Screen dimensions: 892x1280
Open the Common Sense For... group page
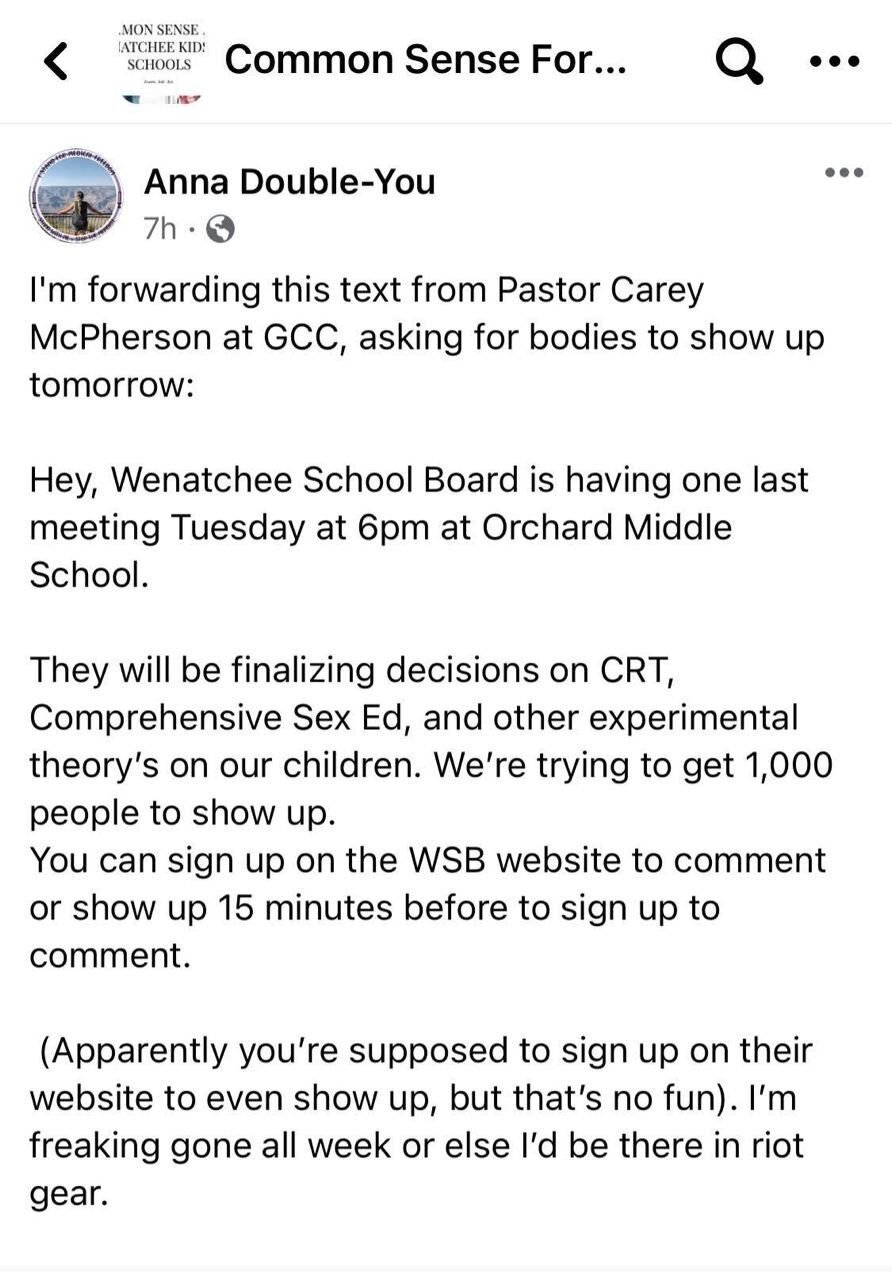[x=425, y=60]
